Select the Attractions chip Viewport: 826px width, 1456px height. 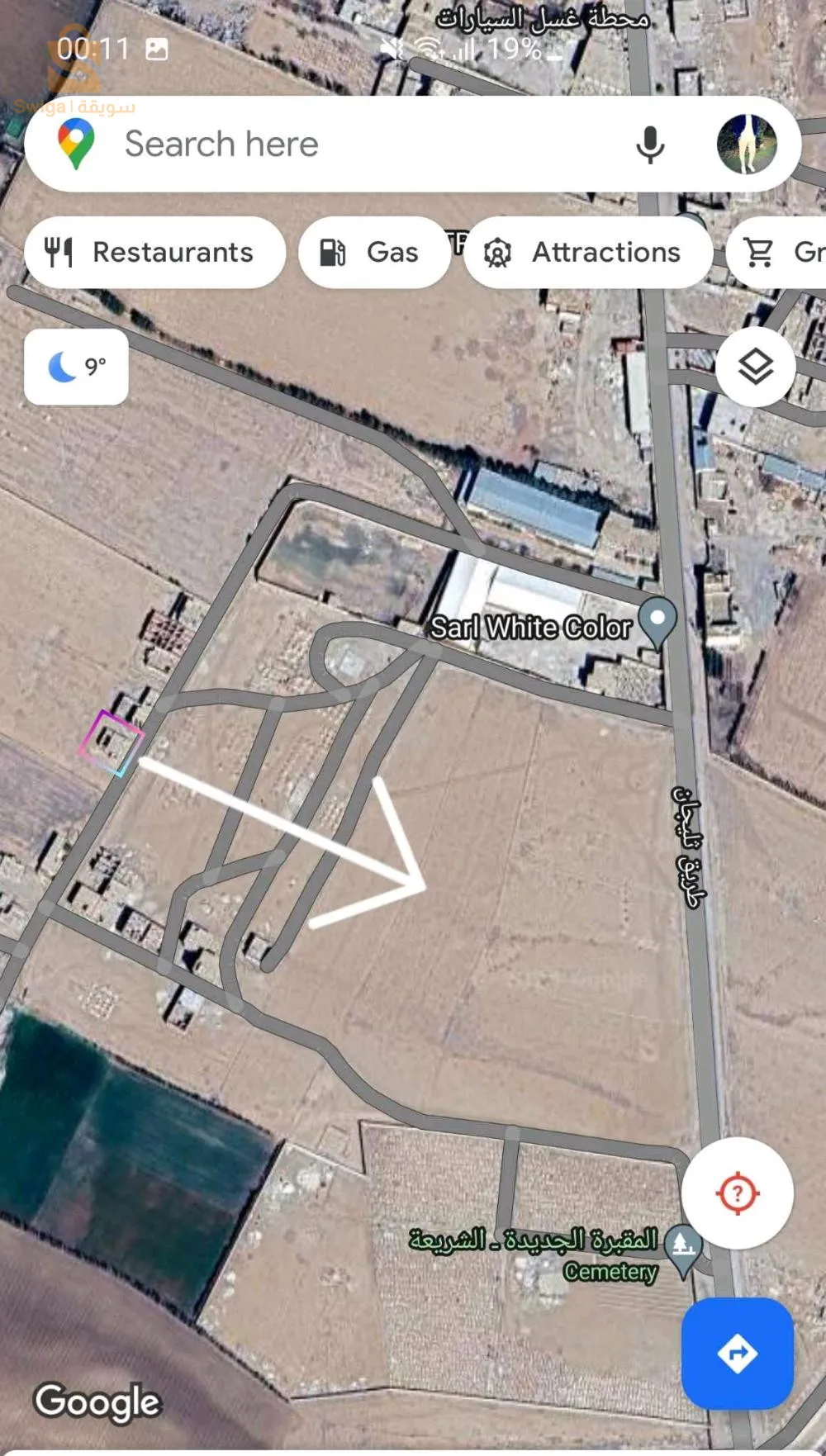pos(587,253)
